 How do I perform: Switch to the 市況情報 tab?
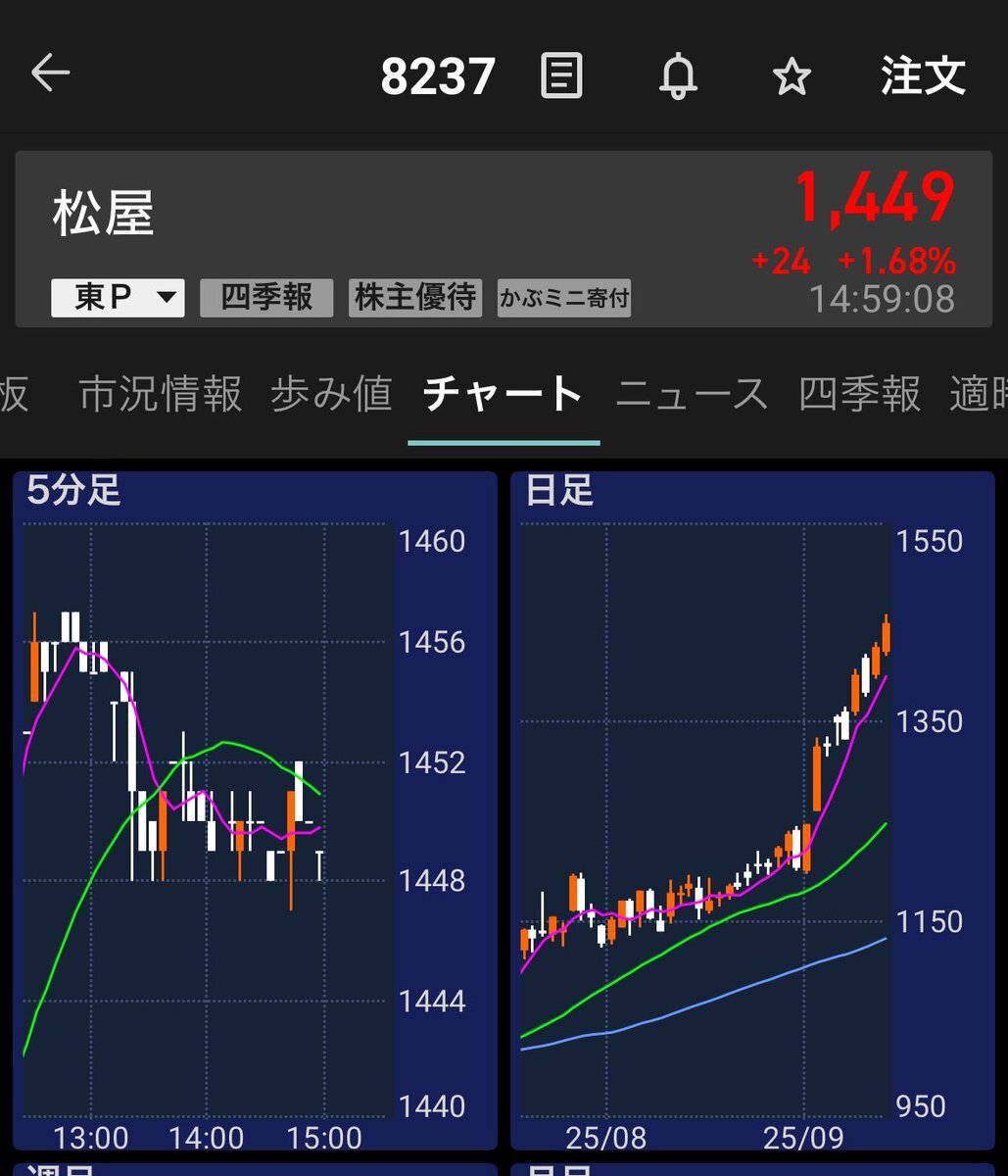tap(161, 394)
